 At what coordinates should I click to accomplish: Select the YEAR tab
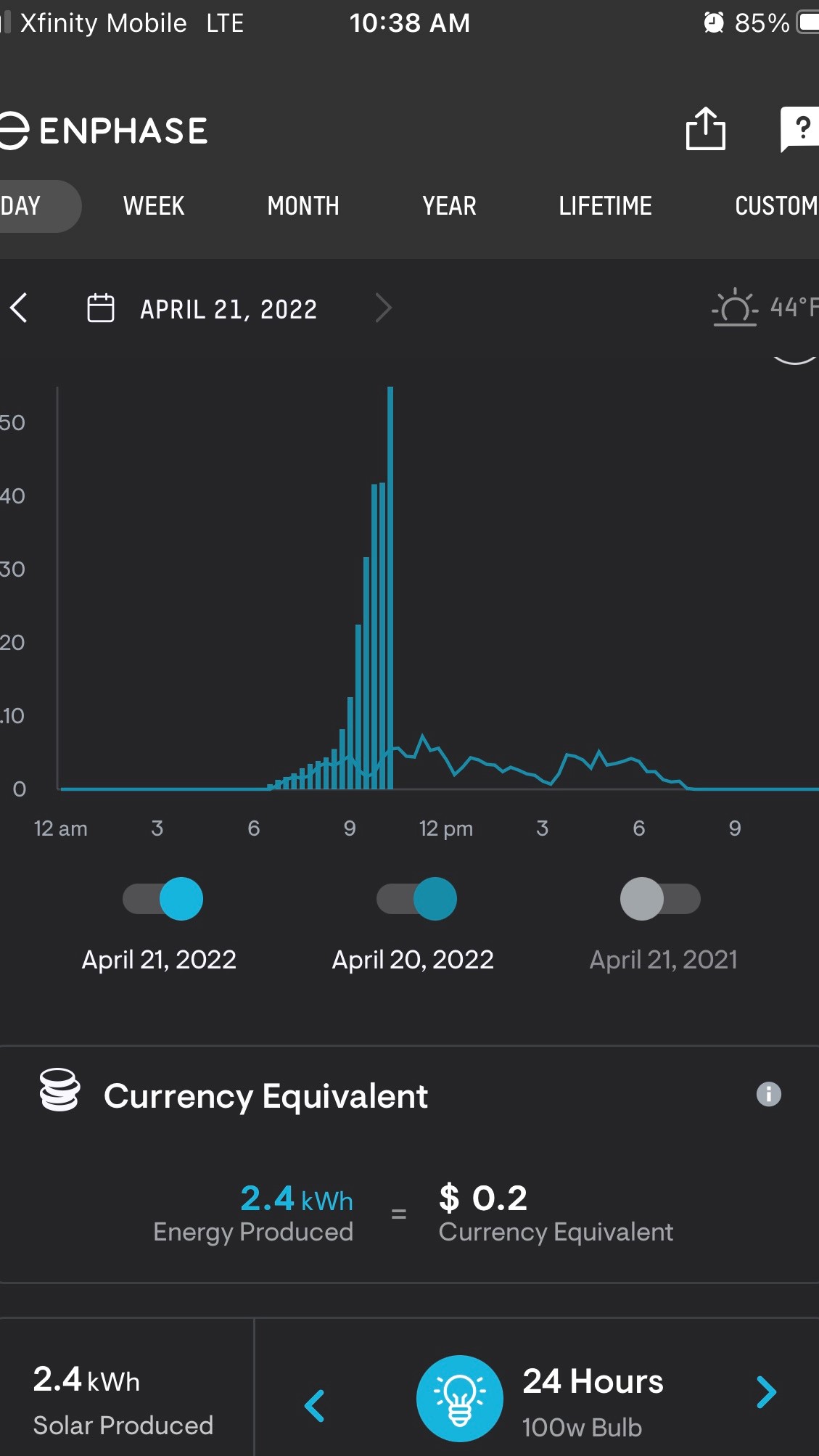[x=449, y=206]
